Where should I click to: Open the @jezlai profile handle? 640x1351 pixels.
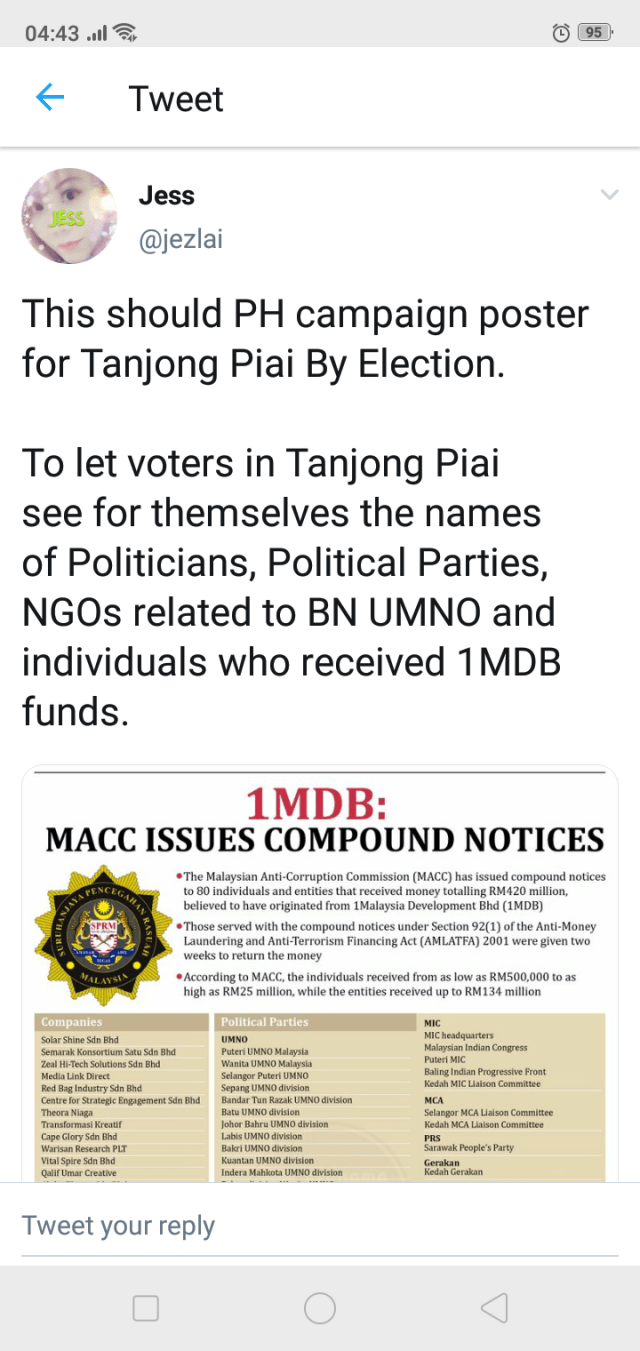coord(181,240)
